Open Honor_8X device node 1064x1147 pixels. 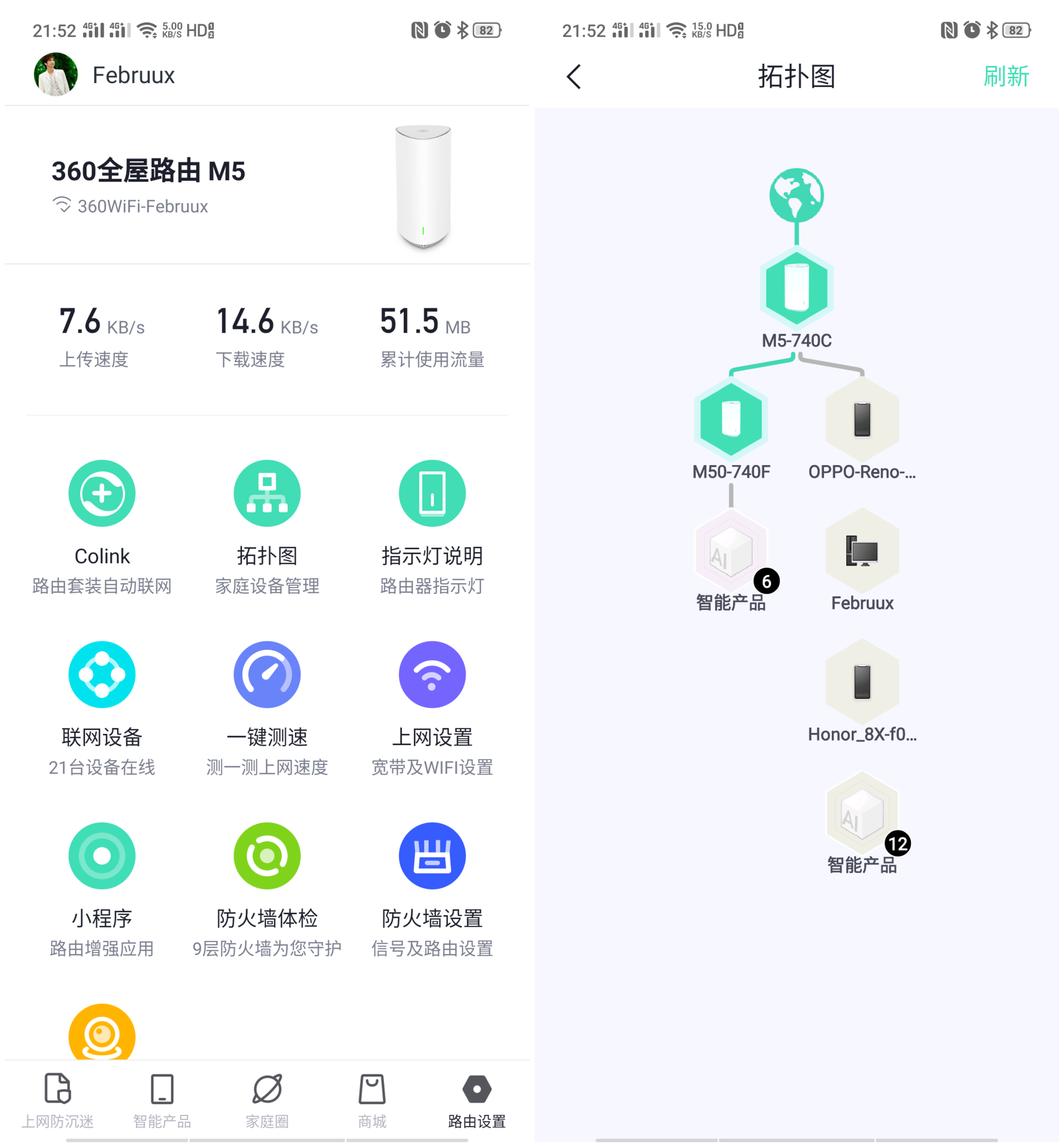[x=862, y=681]
